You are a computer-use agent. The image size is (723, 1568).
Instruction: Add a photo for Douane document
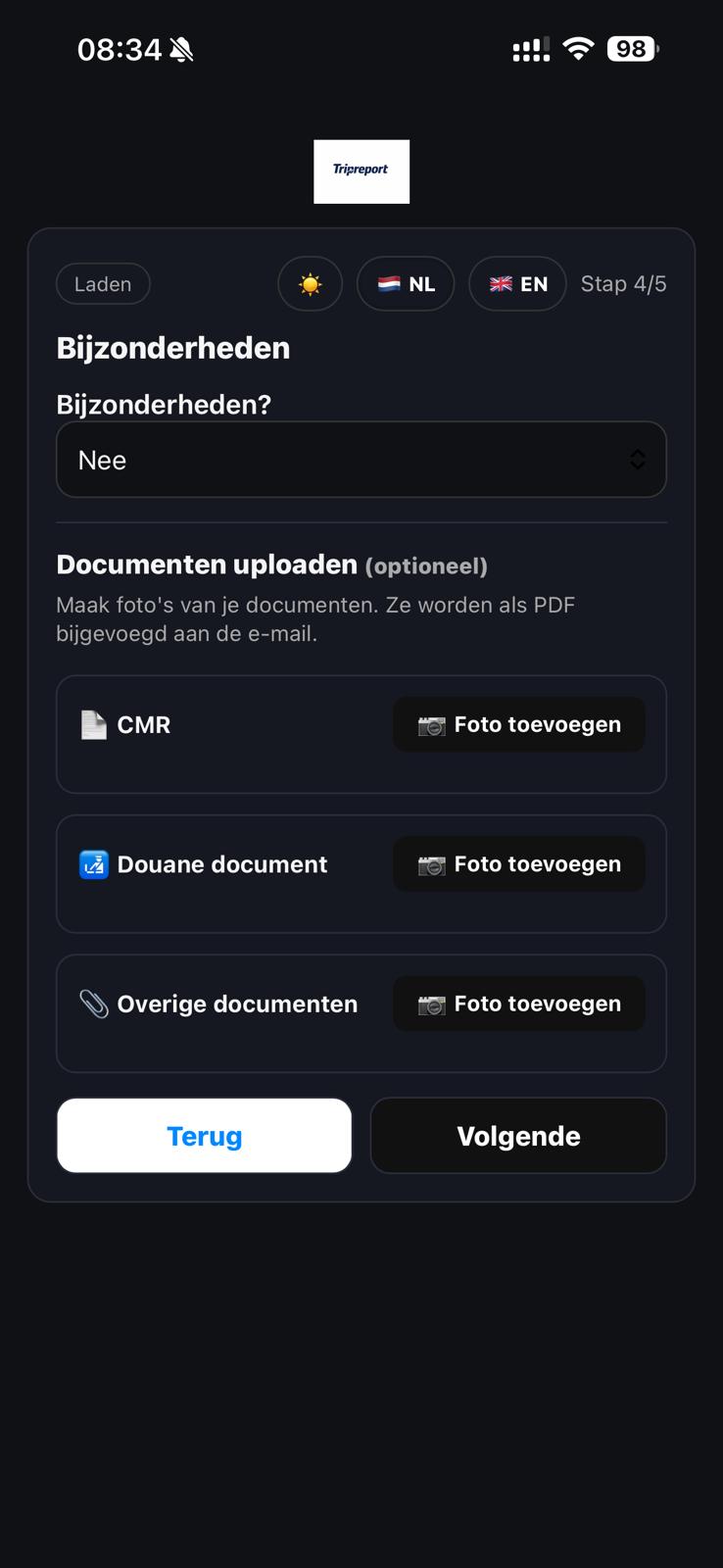tap(518, 864)
